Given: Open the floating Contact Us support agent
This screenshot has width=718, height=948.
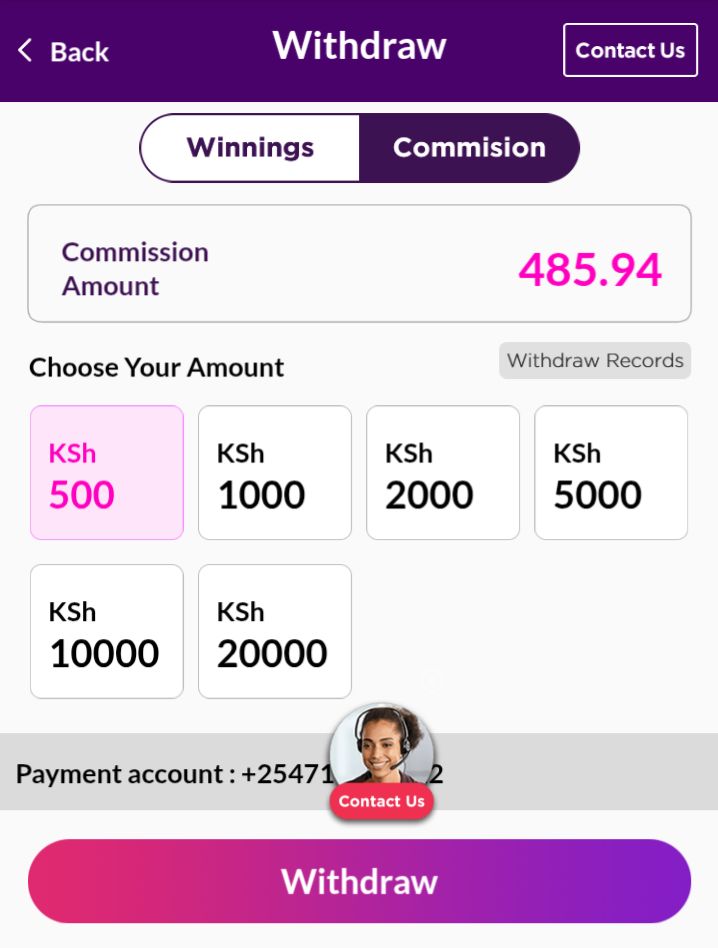Looking at the screenshot, I should click(x=381, y=762).
